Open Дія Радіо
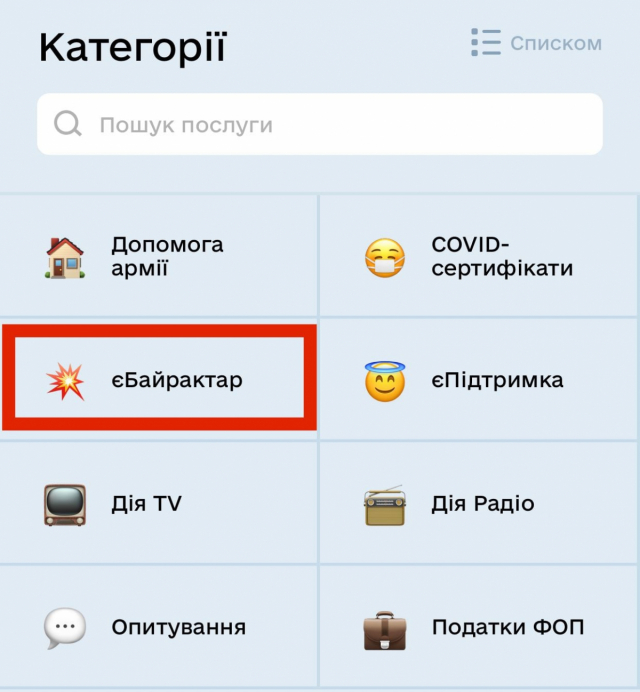Viewport: 640px width, 692px height. tap(480, 504)
